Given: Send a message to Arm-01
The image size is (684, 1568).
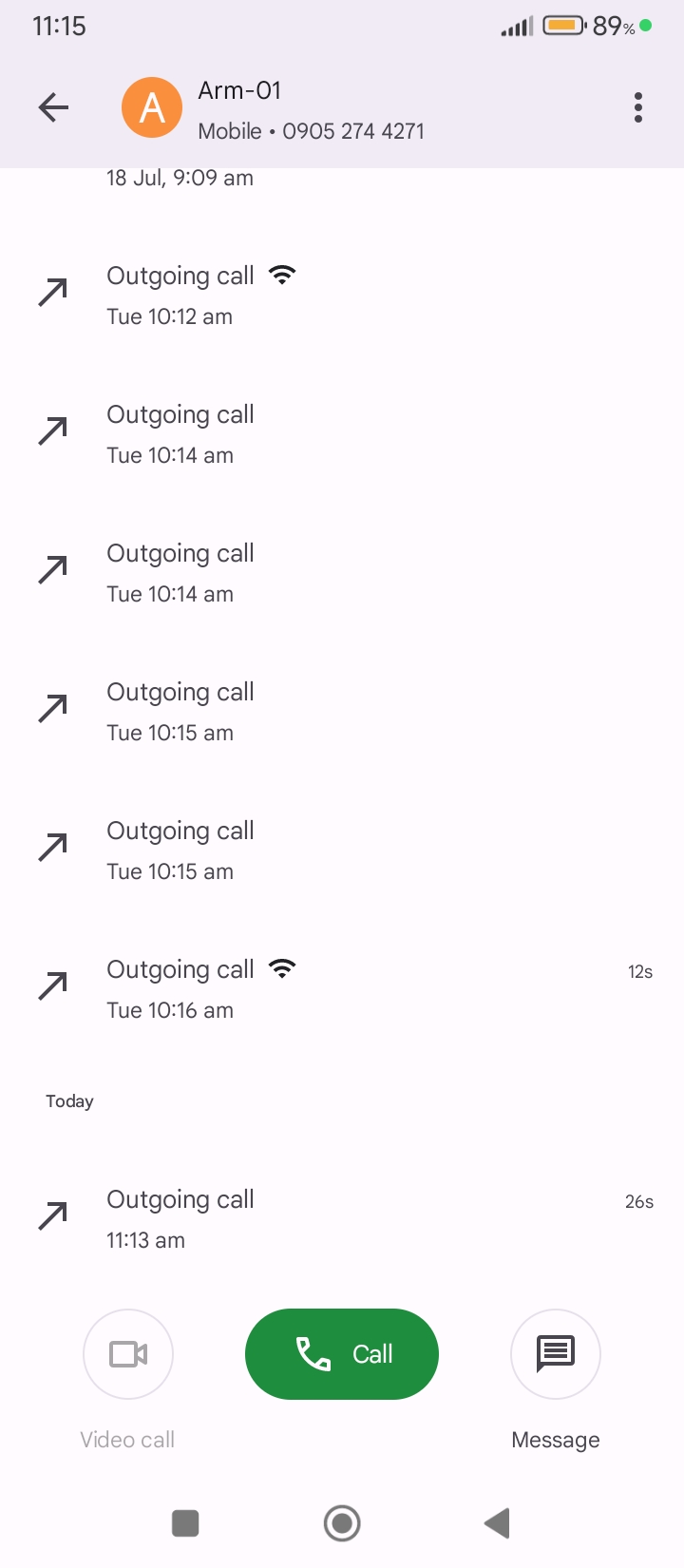Looking at the screenshot, I should coord(556,1354).
